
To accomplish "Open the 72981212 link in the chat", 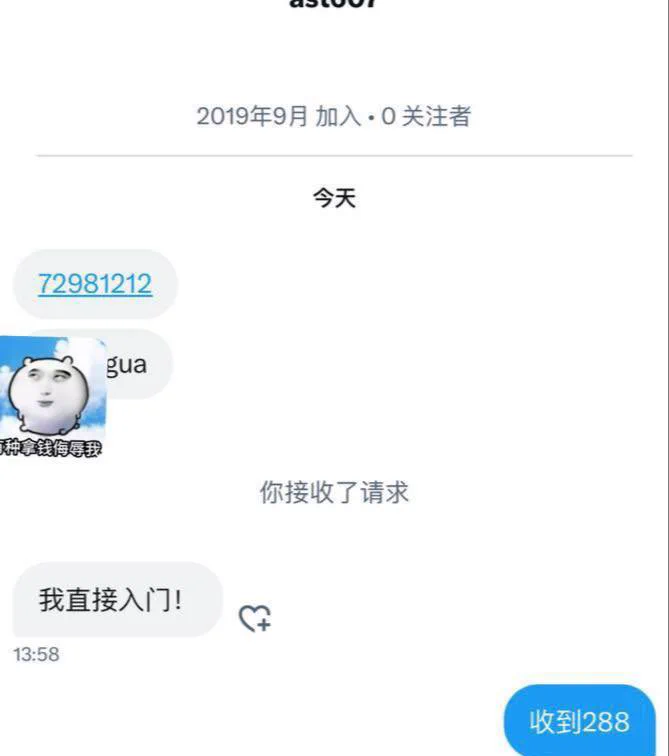I will (x=95, y=284).
